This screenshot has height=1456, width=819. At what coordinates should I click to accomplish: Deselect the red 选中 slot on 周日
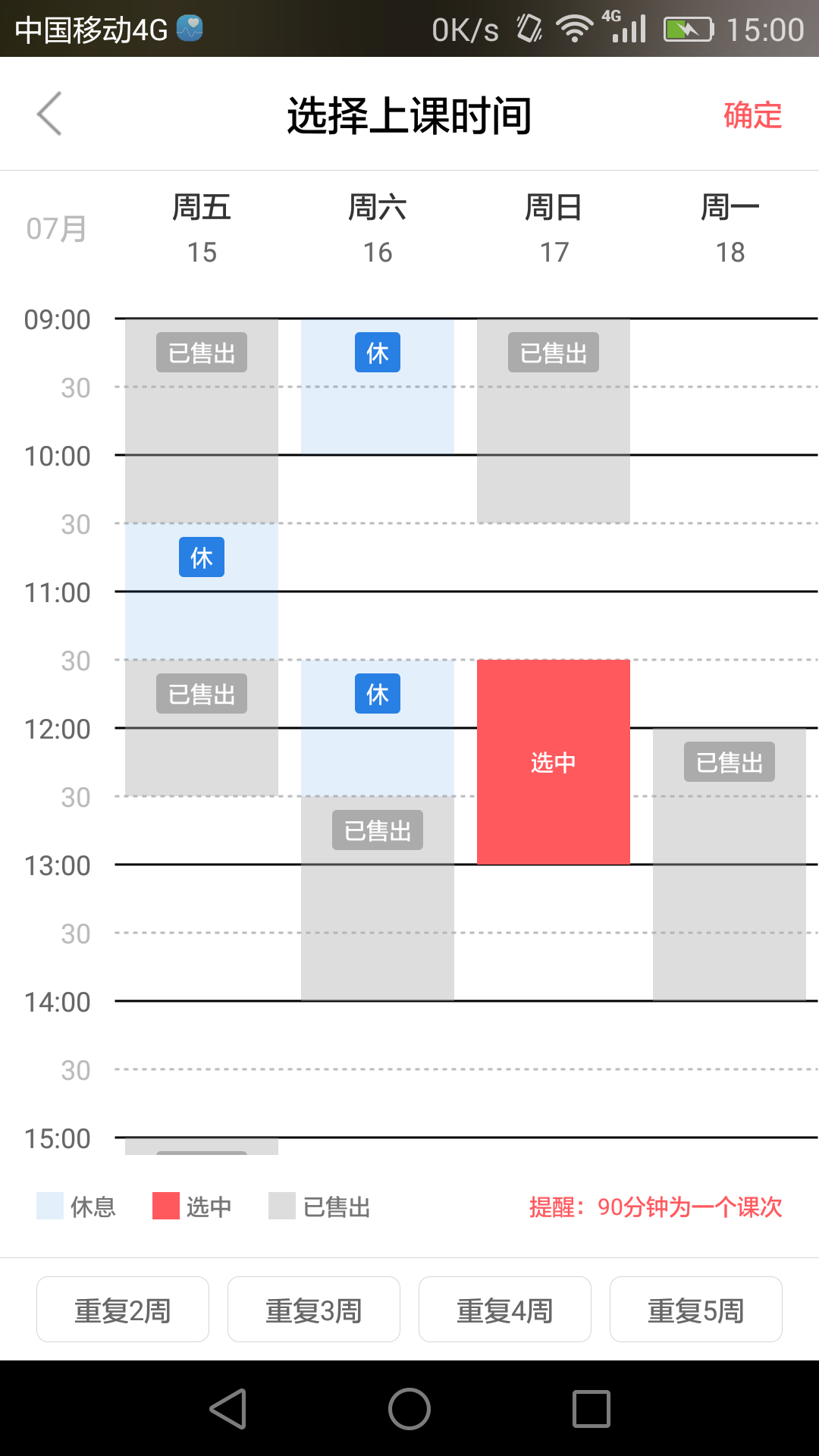point(554,762)
